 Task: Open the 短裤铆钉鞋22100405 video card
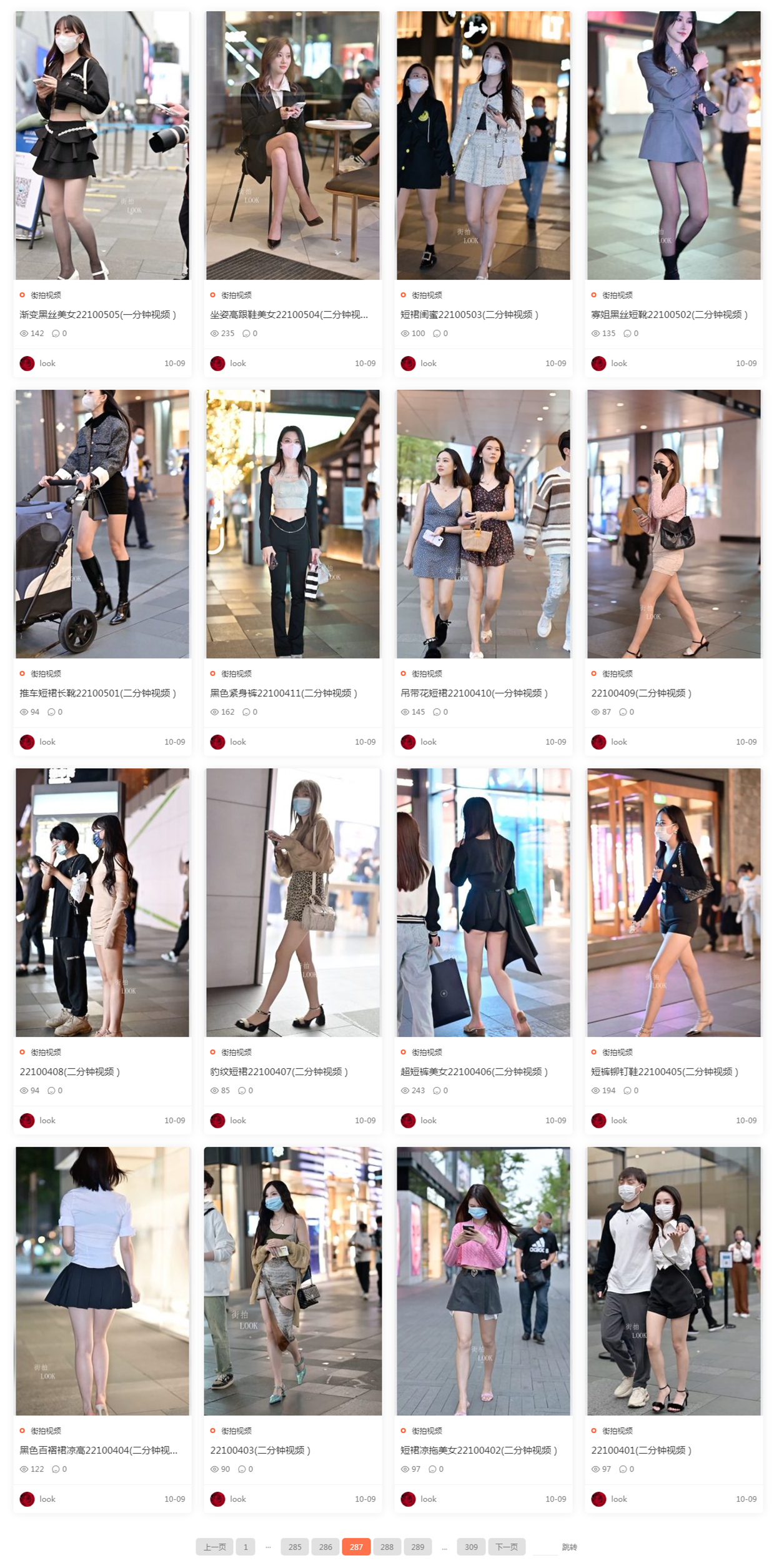664,1071
